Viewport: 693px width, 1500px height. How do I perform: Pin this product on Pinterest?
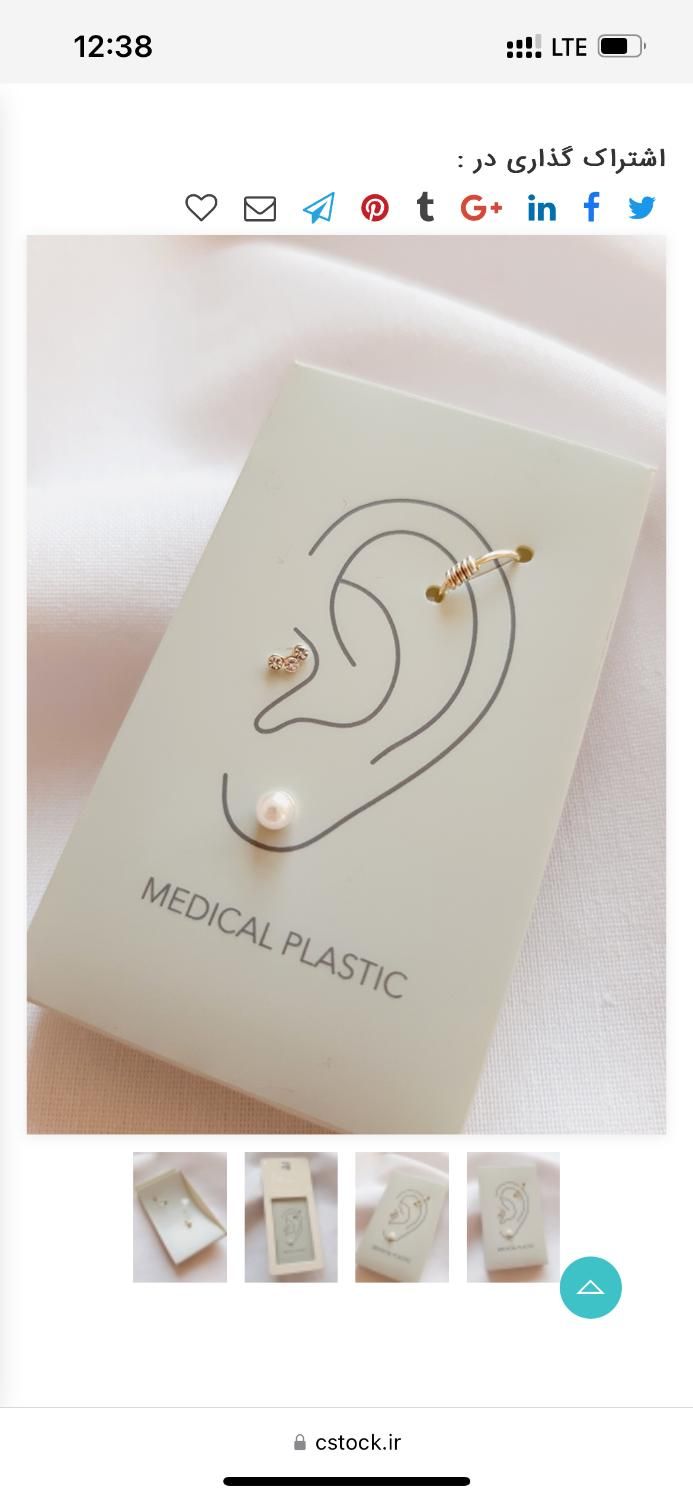pos(375,208)
